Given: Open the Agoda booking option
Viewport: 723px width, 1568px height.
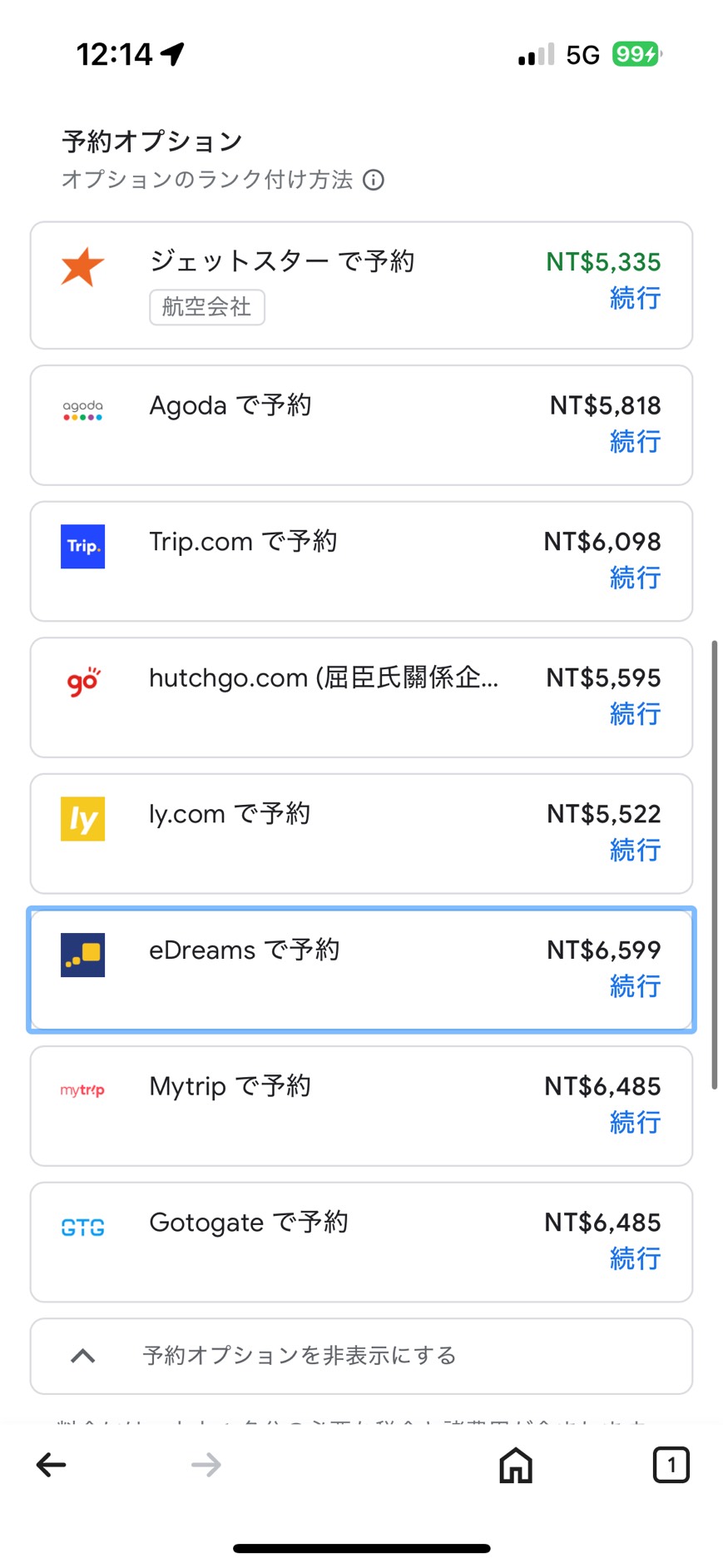Looking at the screenshot, I should click(361, 425).
